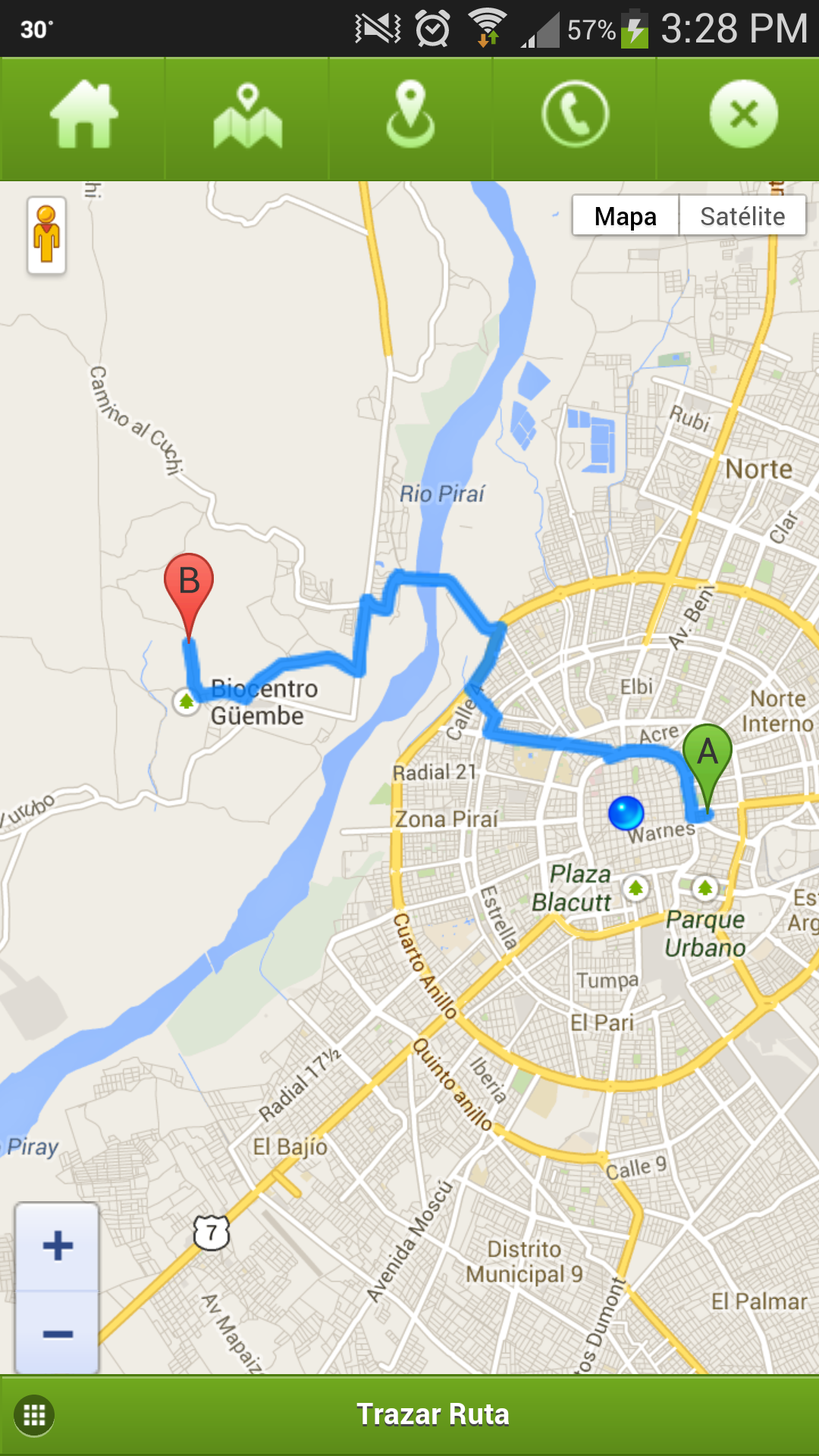Switch to Satélite map view
This screenshot has width=819, height=1456.
[742, 217]
